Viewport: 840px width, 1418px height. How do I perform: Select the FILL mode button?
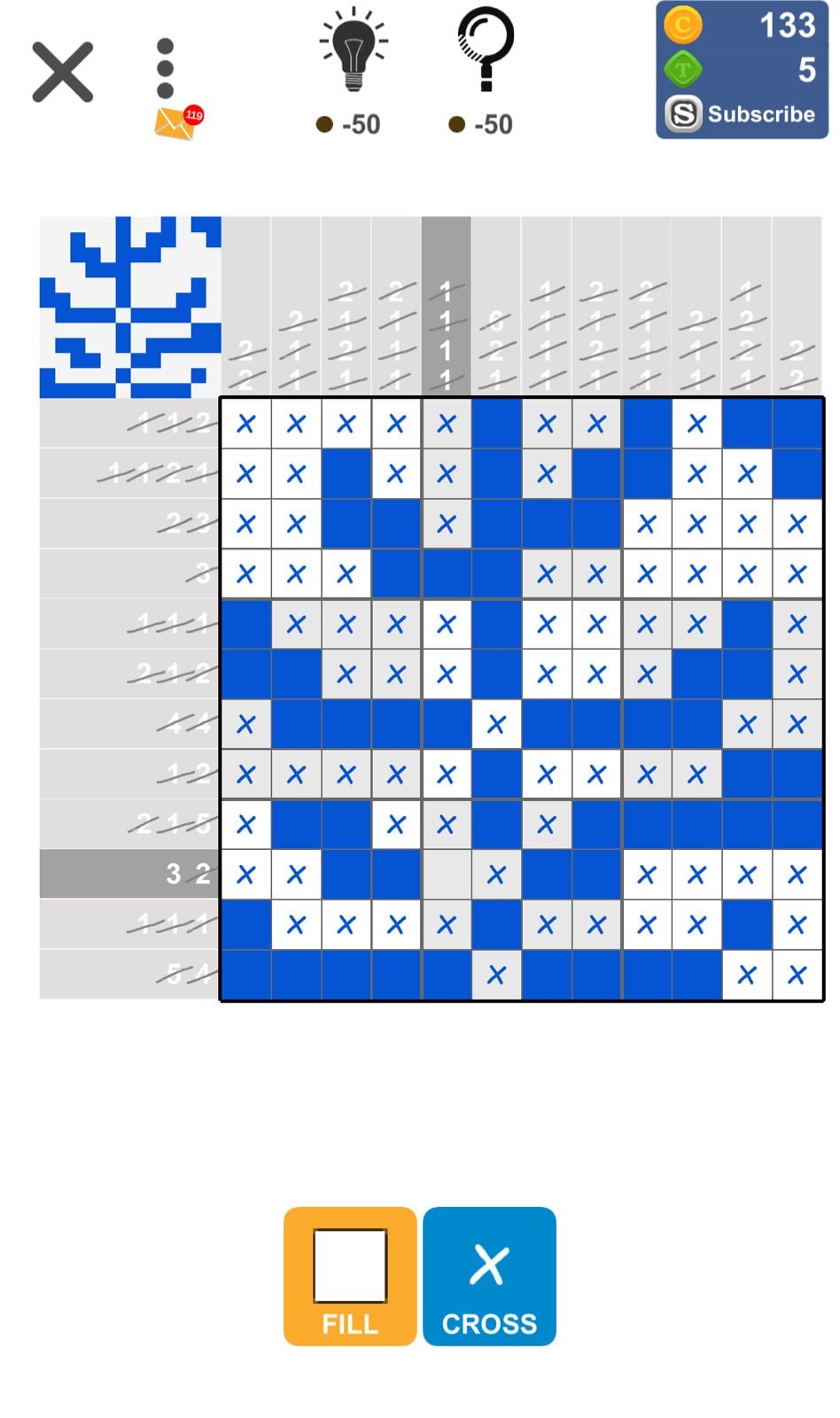tap(350, 1275)
